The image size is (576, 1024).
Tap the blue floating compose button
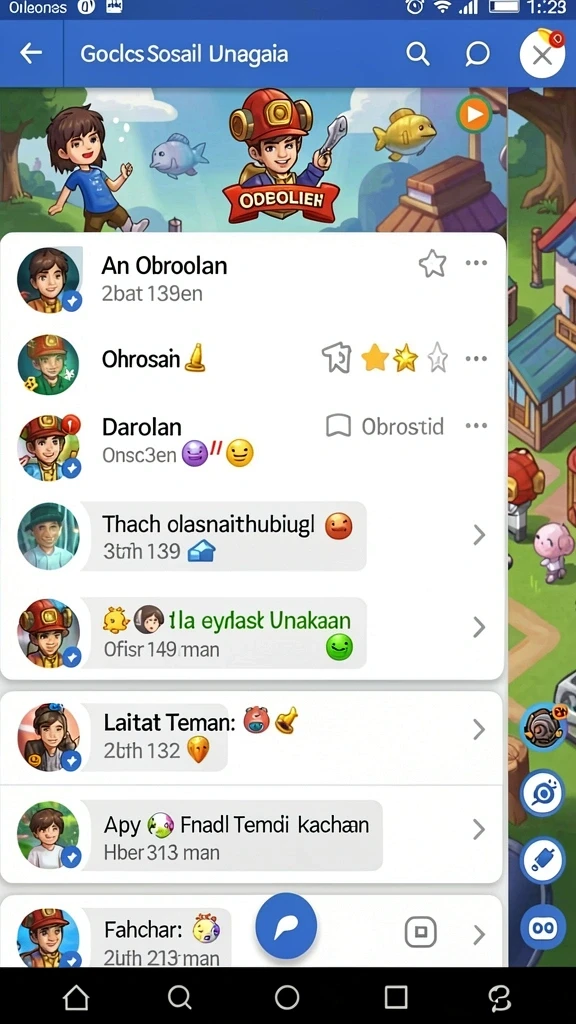point(286,926)
